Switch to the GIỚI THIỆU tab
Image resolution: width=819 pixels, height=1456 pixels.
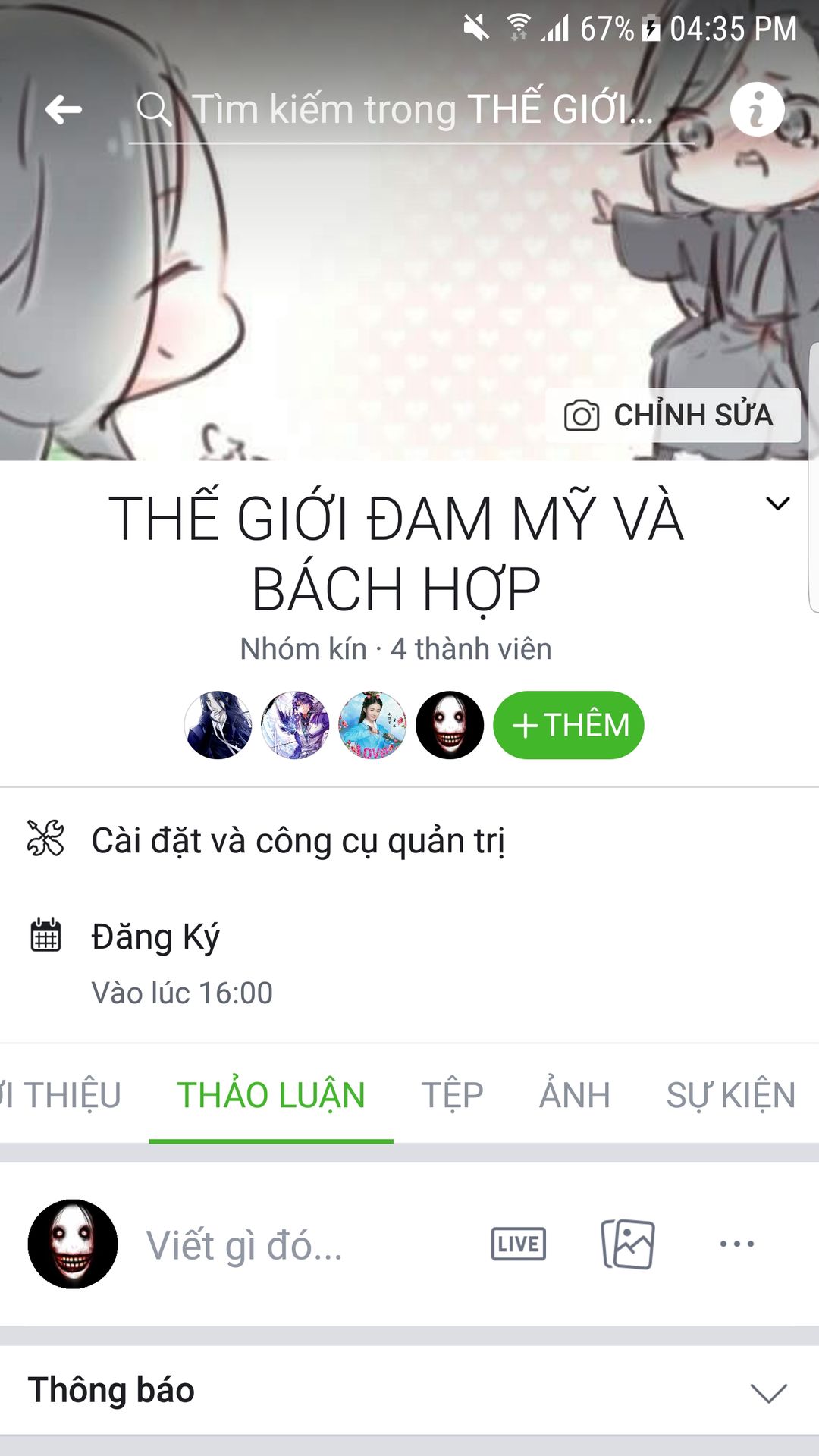tap(61, 1095)
